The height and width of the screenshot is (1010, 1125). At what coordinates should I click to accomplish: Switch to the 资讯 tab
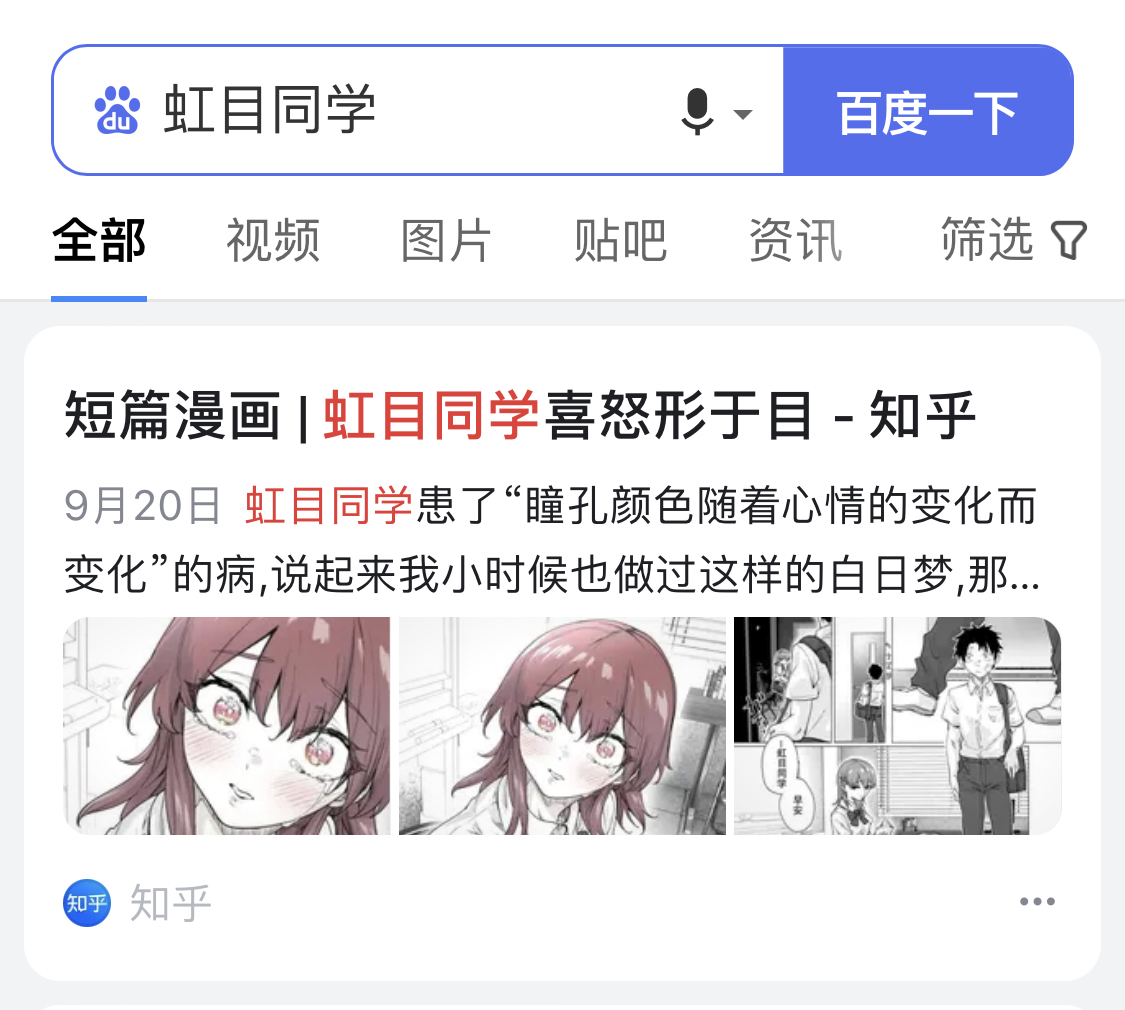(795, 241)
